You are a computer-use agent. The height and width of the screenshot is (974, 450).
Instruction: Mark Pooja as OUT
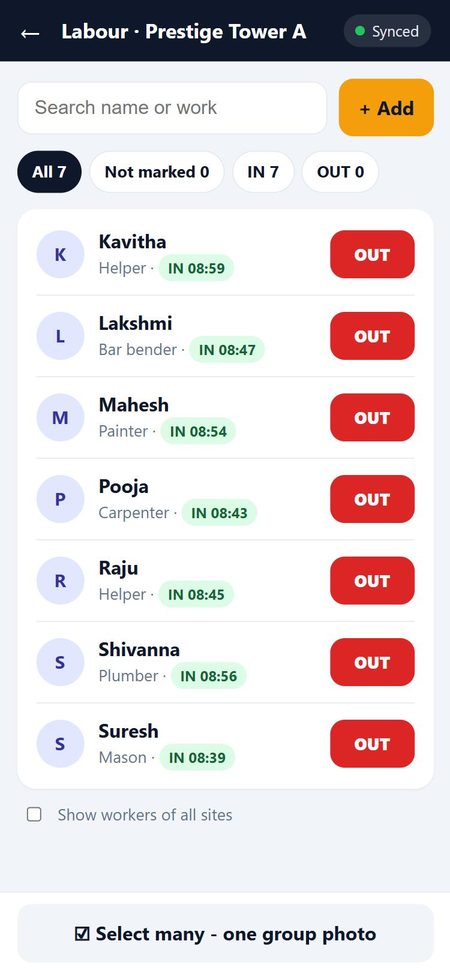[x=372, y=499]
